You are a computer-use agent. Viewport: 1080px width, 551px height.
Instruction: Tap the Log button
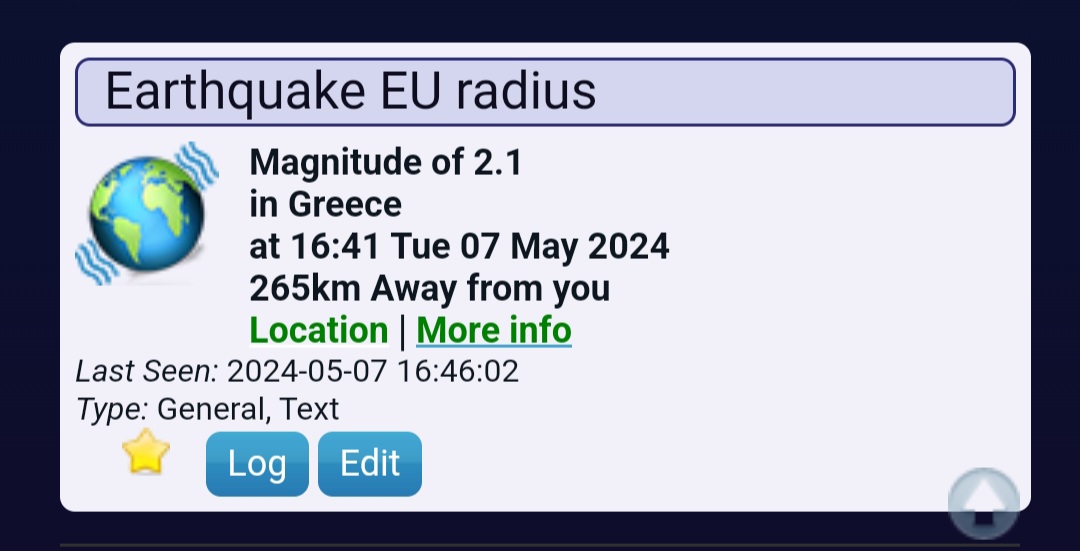[x=257, y=464]
